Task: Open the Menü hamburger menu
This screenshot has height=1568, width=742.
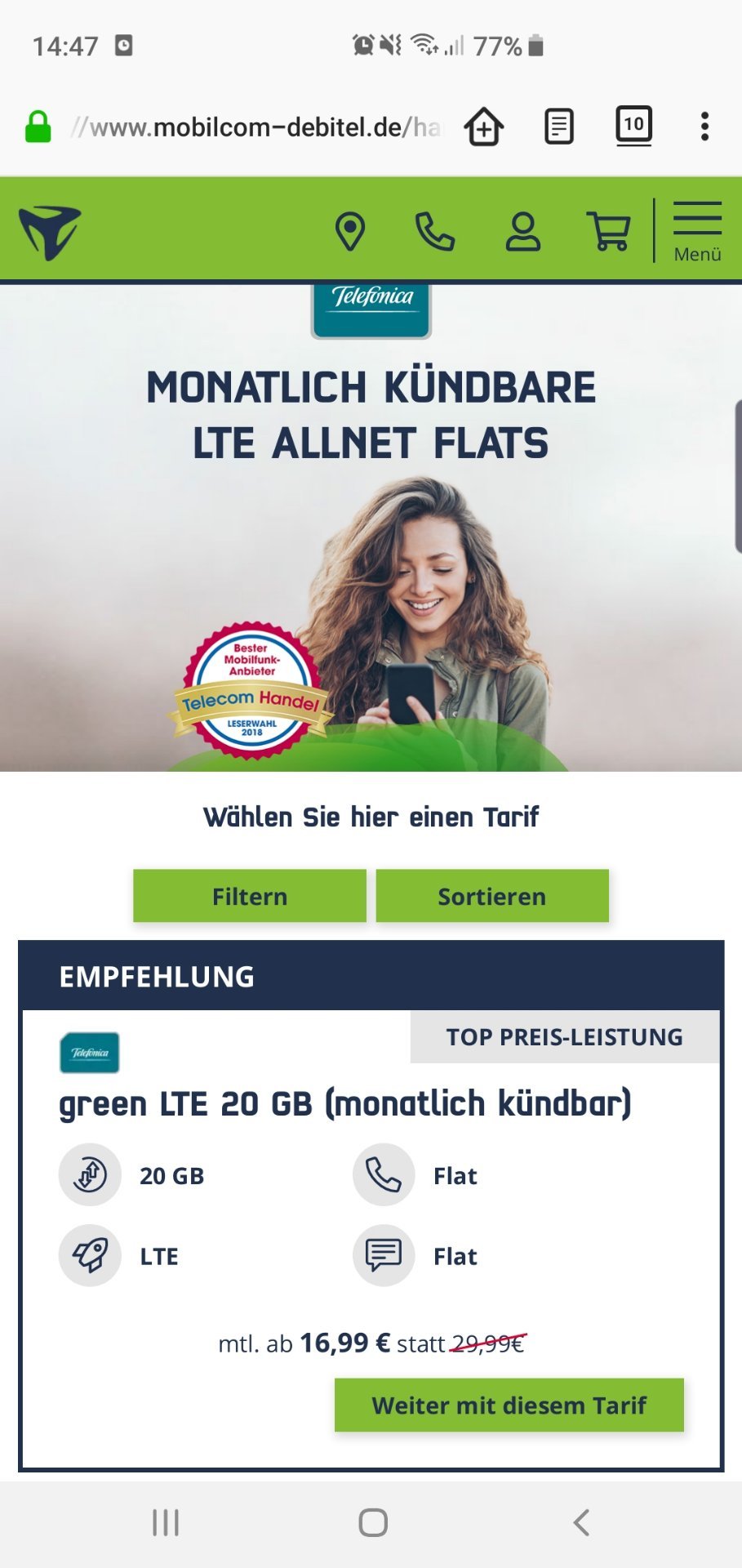Action: click(x=697, y=231)
